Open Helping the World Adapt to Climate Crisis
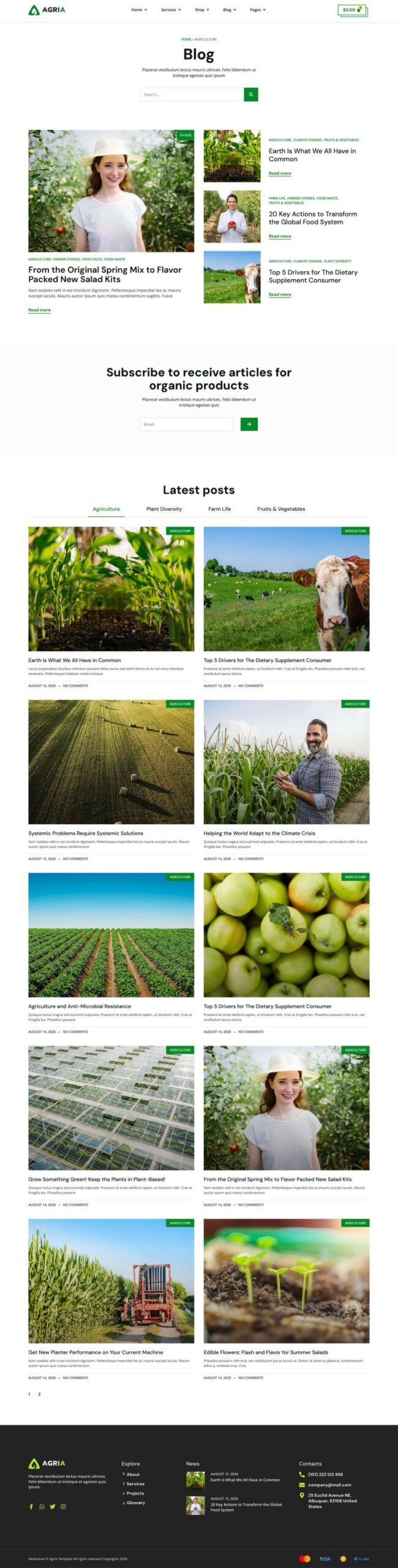This screenshot has width=398, height=1568. pos(259,833)
